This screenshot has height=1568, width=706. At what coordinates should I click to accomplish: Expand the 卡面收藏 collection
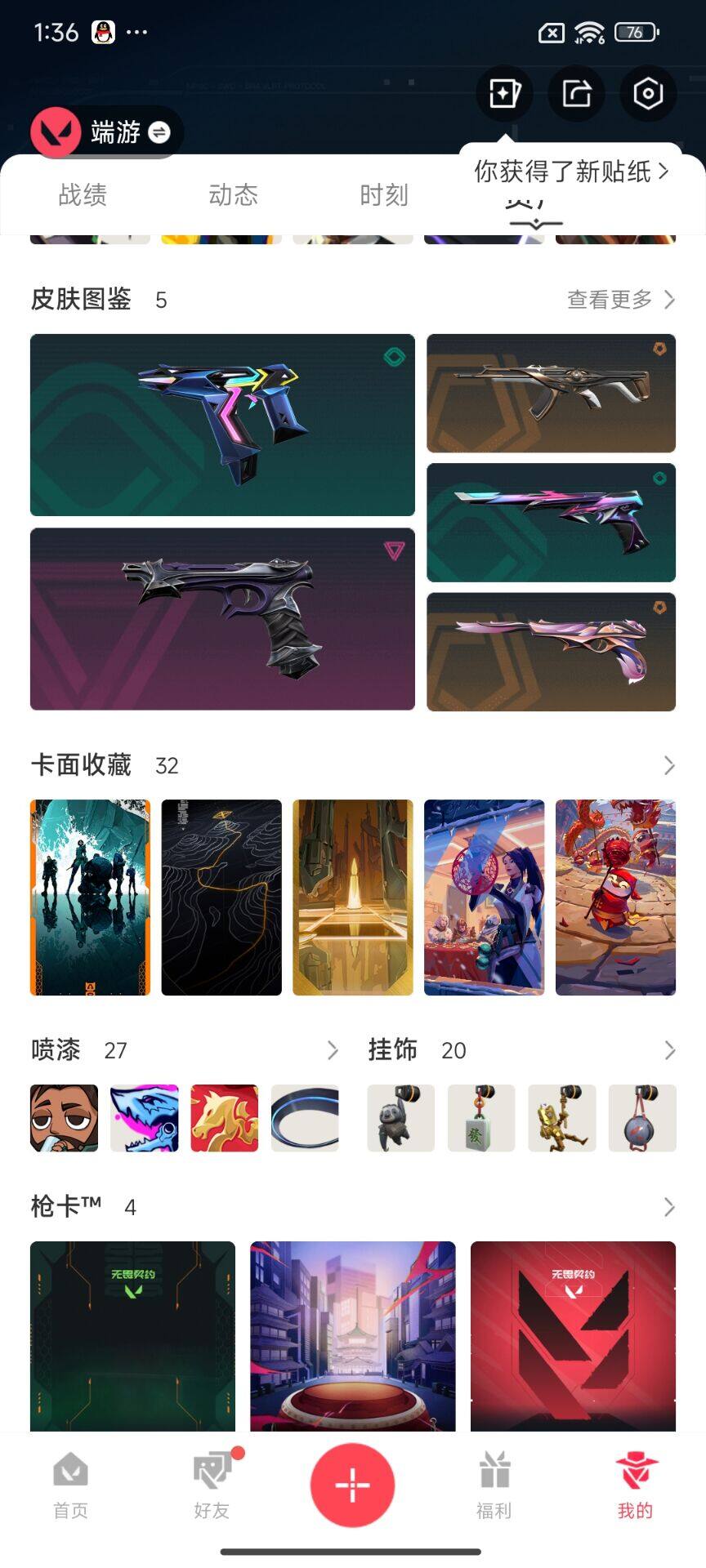pos(668,765)
